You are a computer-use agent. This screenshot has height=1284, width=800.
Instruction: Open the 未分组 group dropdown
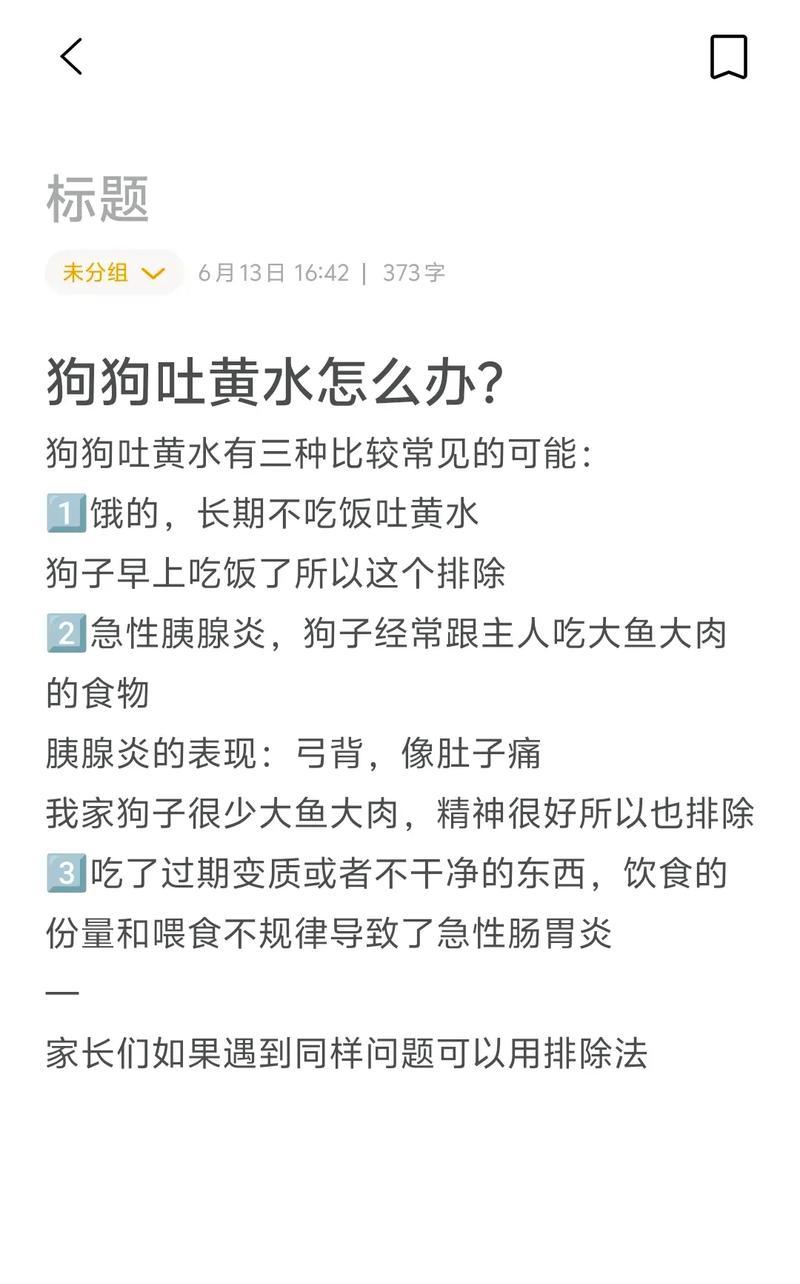[113, 273]
